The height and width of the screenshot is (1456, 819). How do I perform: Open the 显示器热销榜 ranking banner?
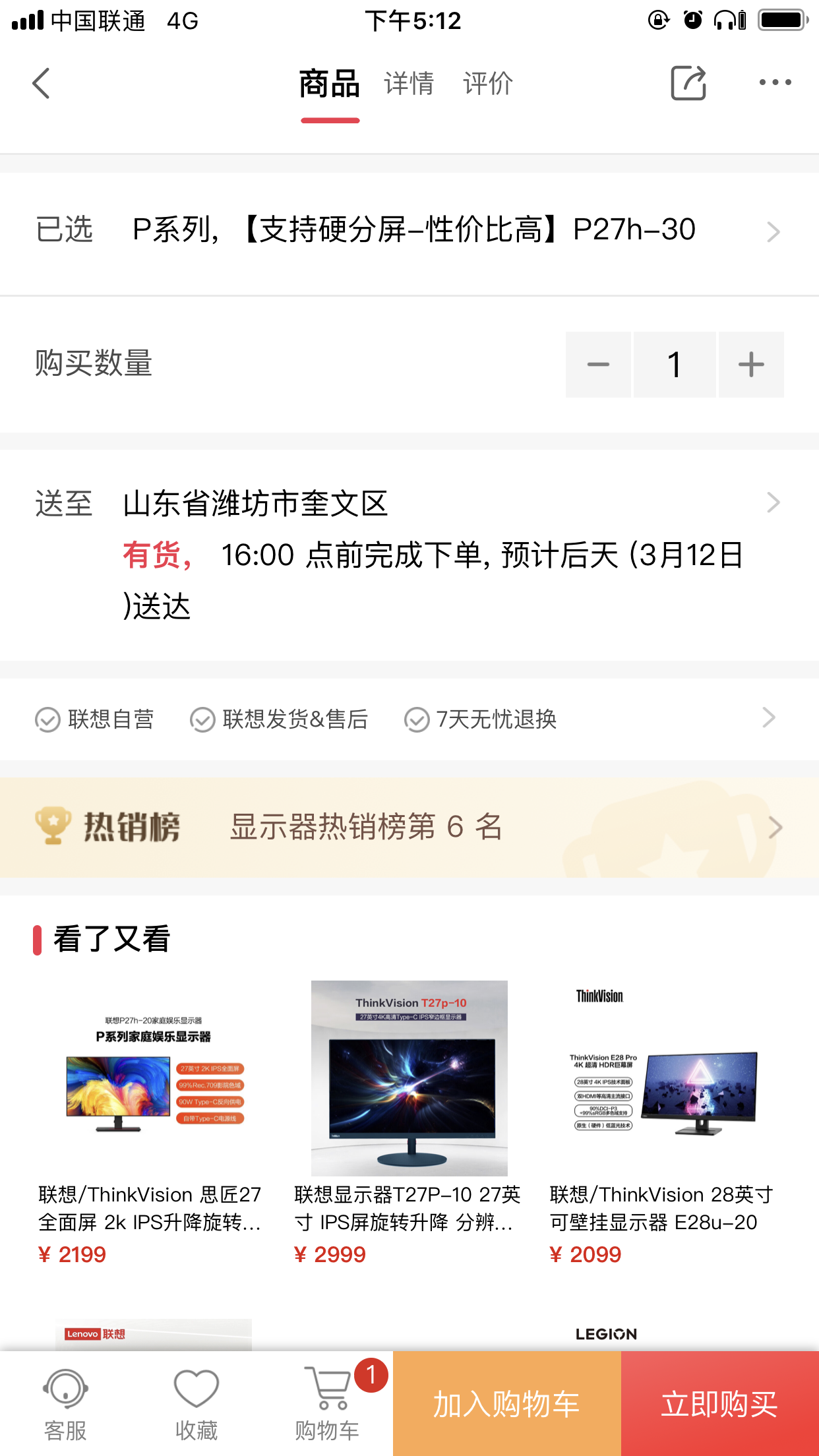(409, 827)
